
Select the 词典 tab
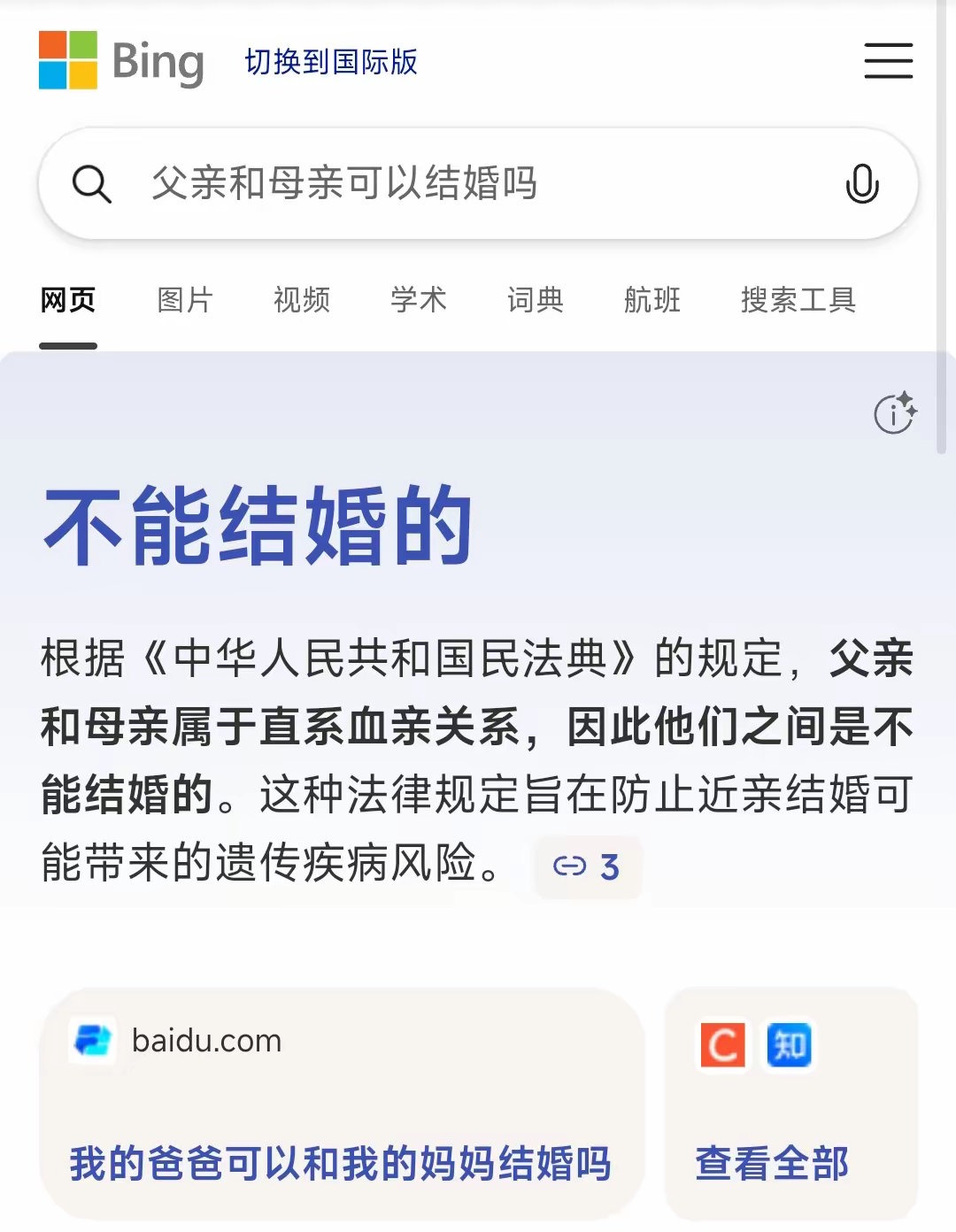click(536, 300)
